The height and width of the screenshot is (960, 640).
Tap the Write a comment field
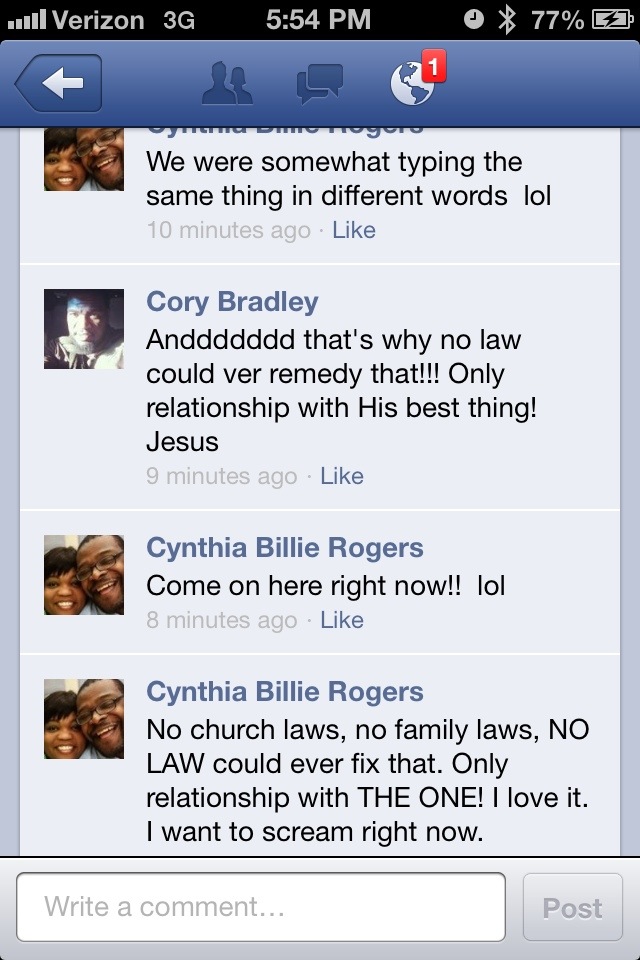(x=261, y=907)
